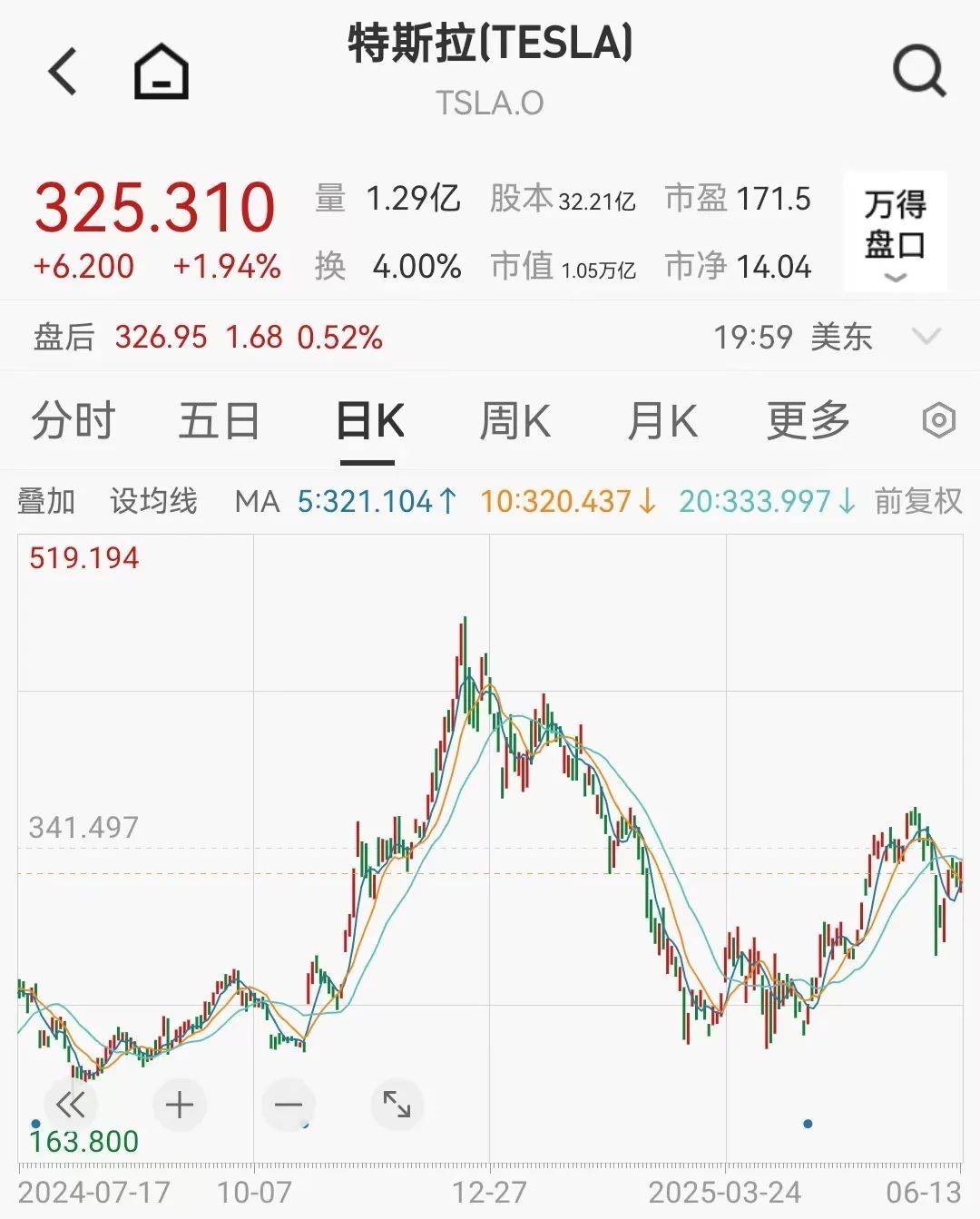Switch to the 月K chart tab
Viewport: 980px width, 1219px height.
[662, 421]
